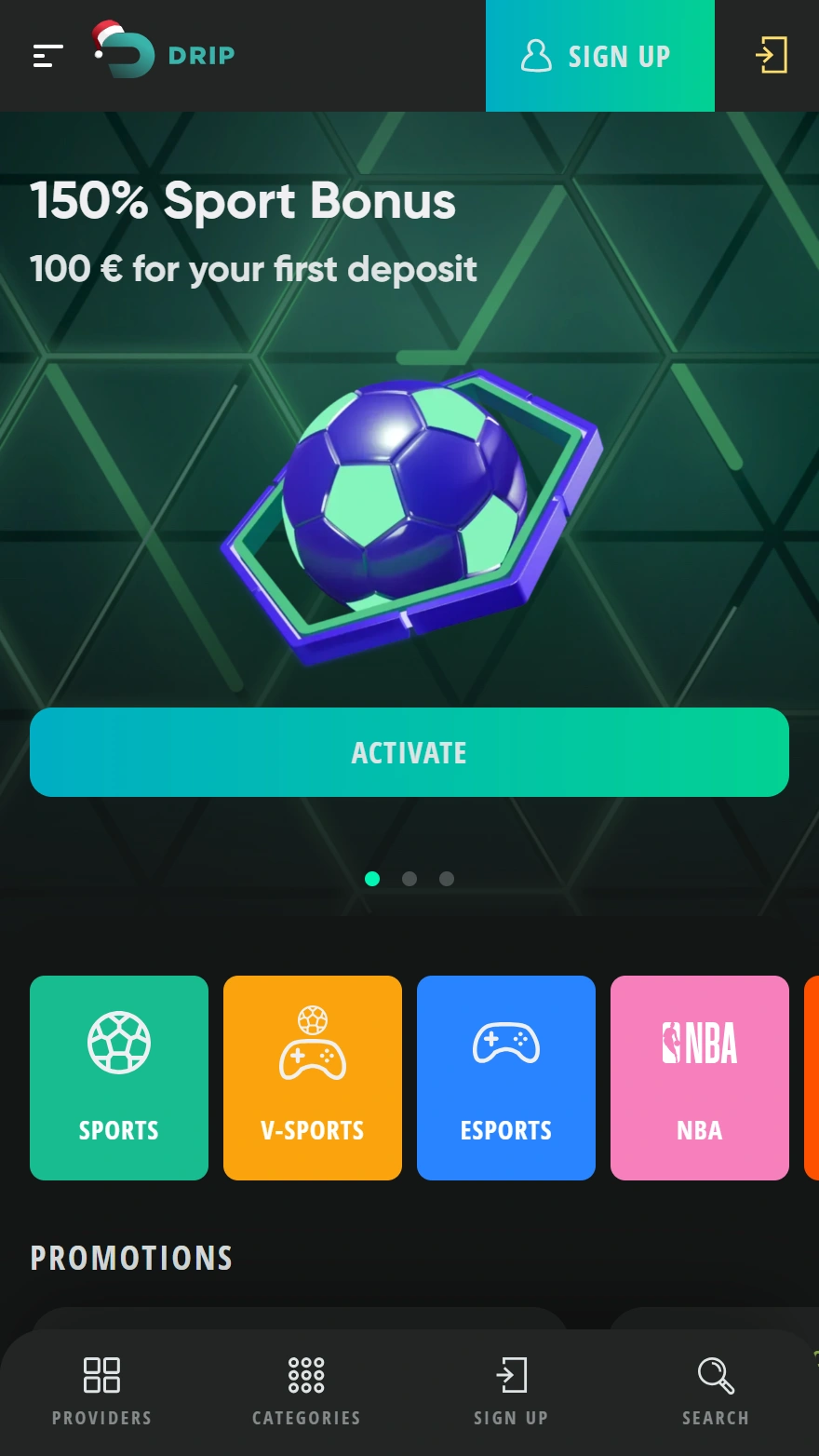Open the NBA category tile
This screenshot has height=1456, width=819.
click(x=700, y=1078)
